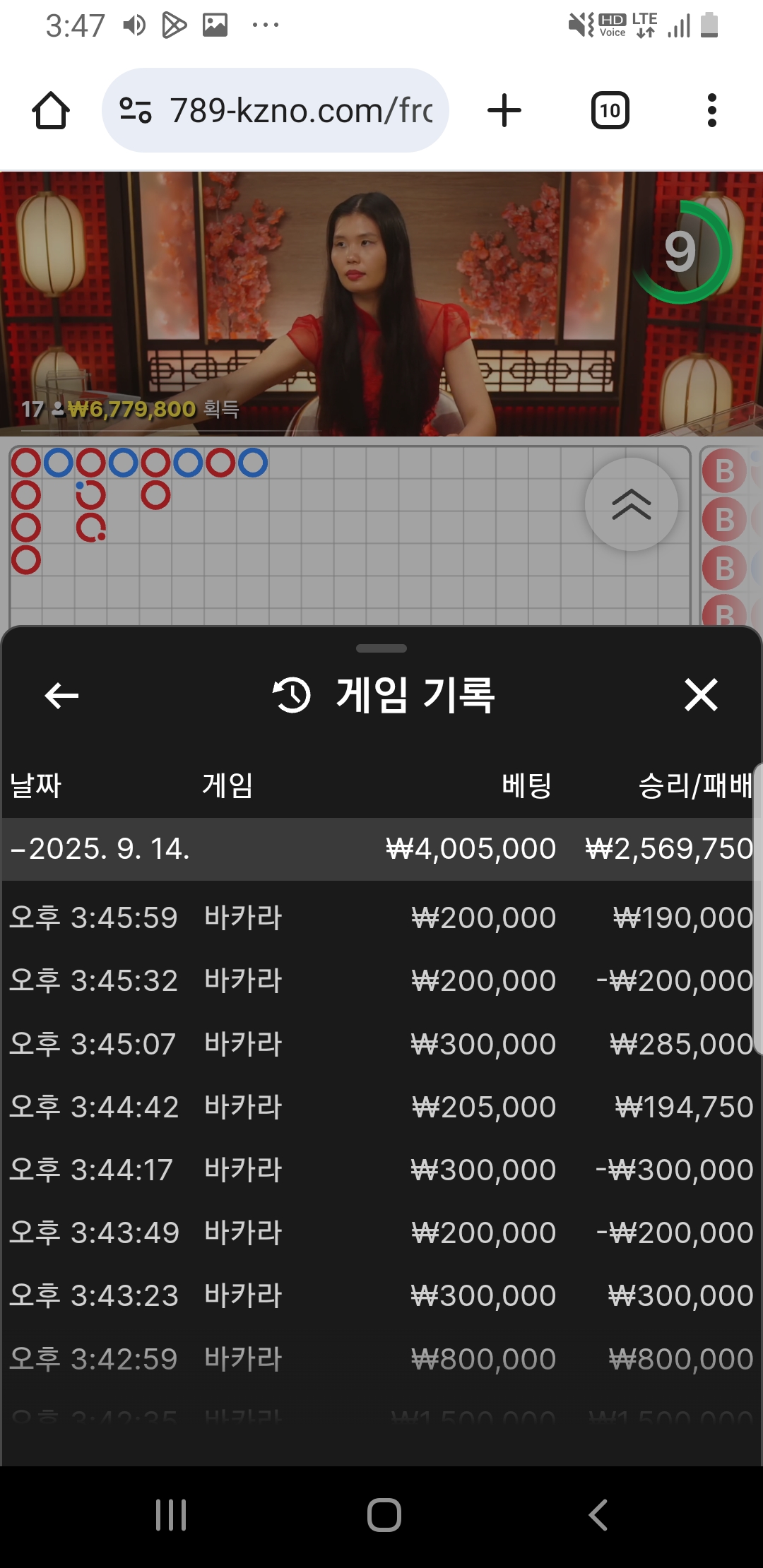Open the 3:44:17 baccarat record
Viewport: 763px width, 1568px height.
click(x=381, y=1170)
